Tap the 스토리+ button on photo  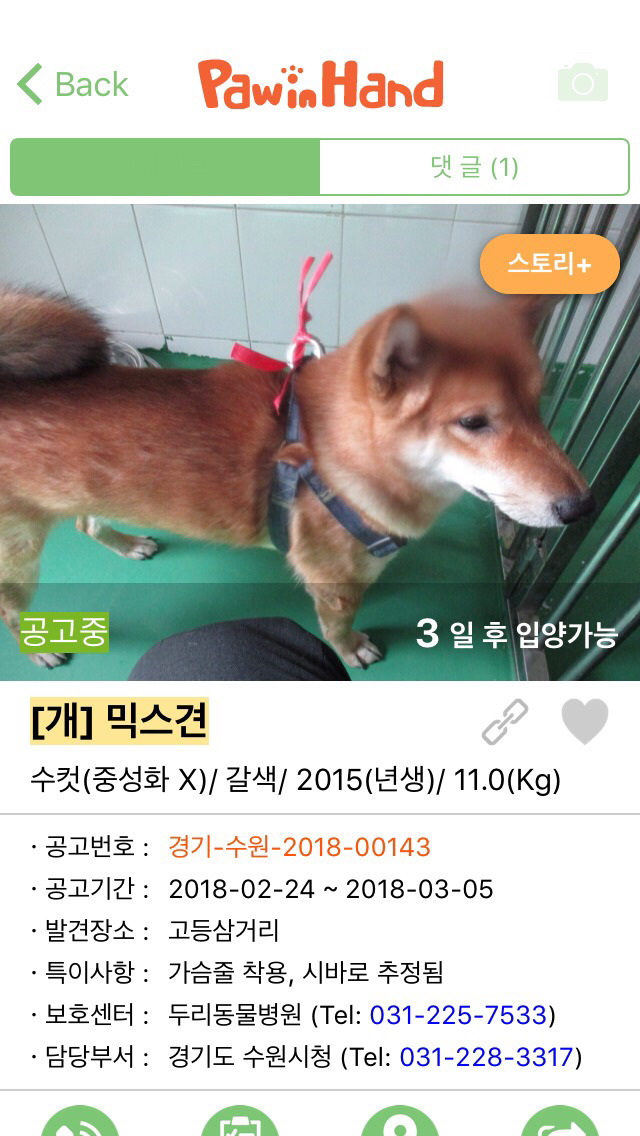click(x=549, y=264)
